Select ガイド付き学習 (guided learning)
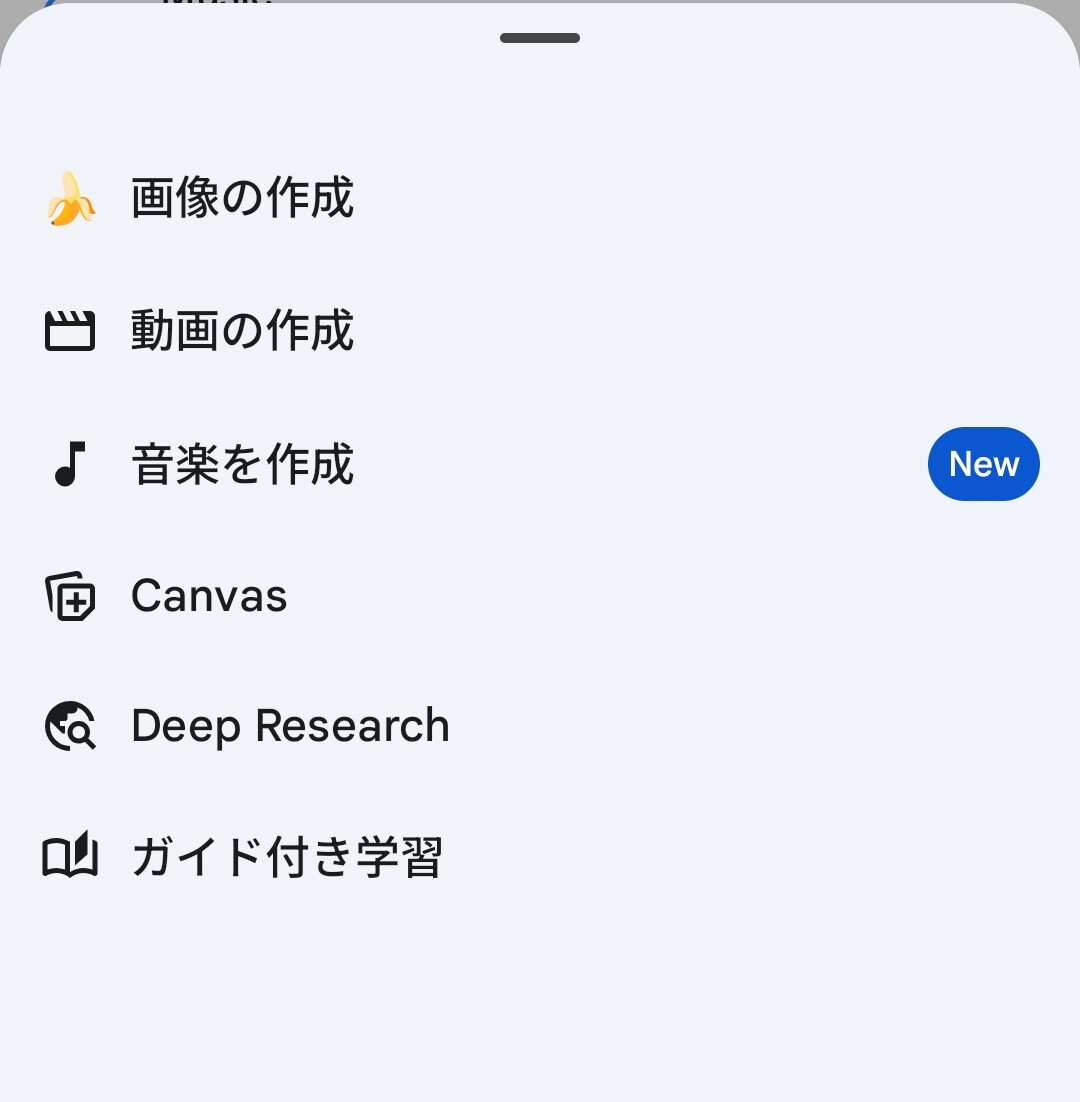Viewport: 1080px width, 1102px height. (286, 858)
